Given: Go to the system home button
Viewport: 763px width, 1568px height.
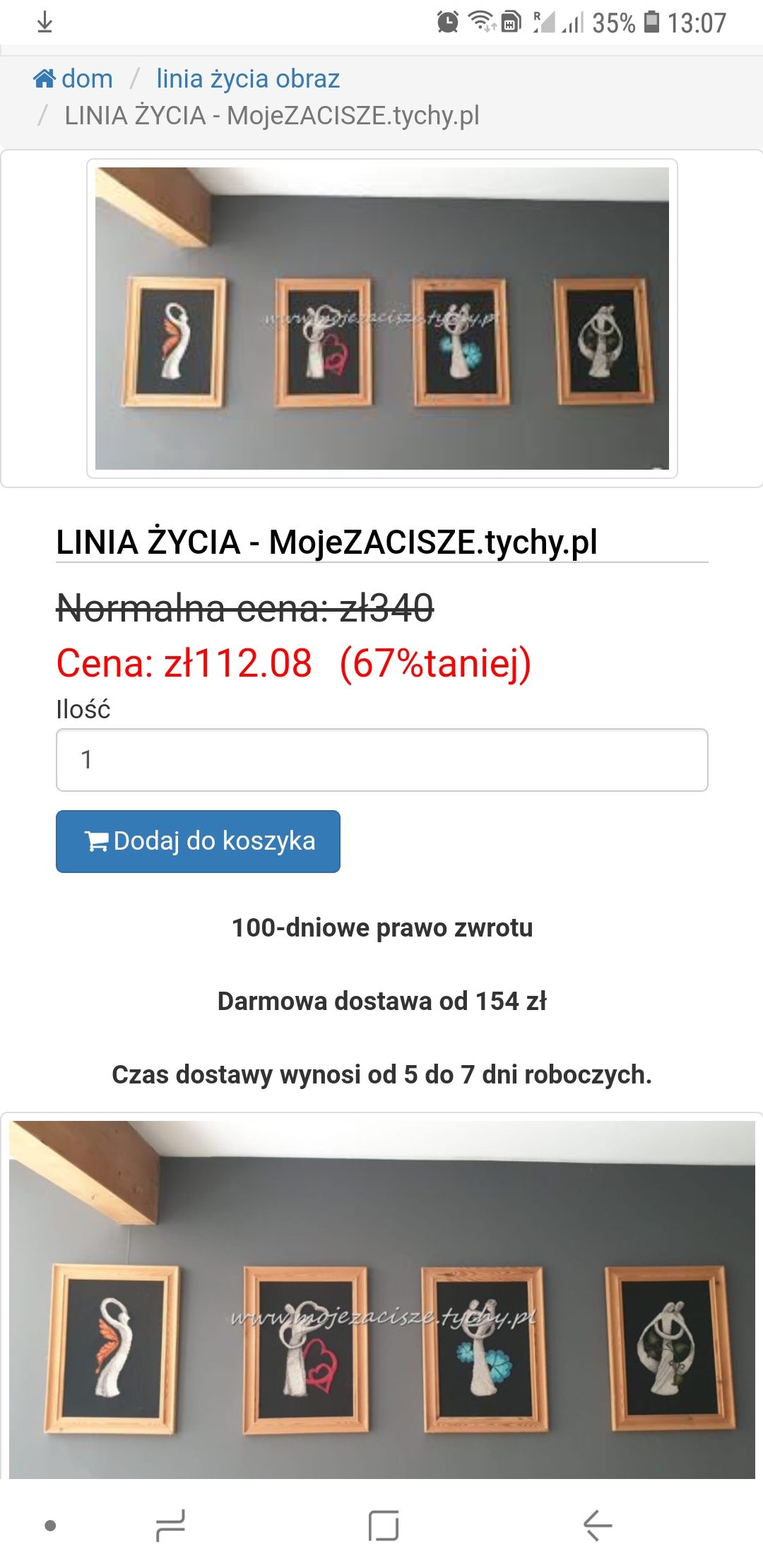Looking at the screenshot, I should point(384,1526).
